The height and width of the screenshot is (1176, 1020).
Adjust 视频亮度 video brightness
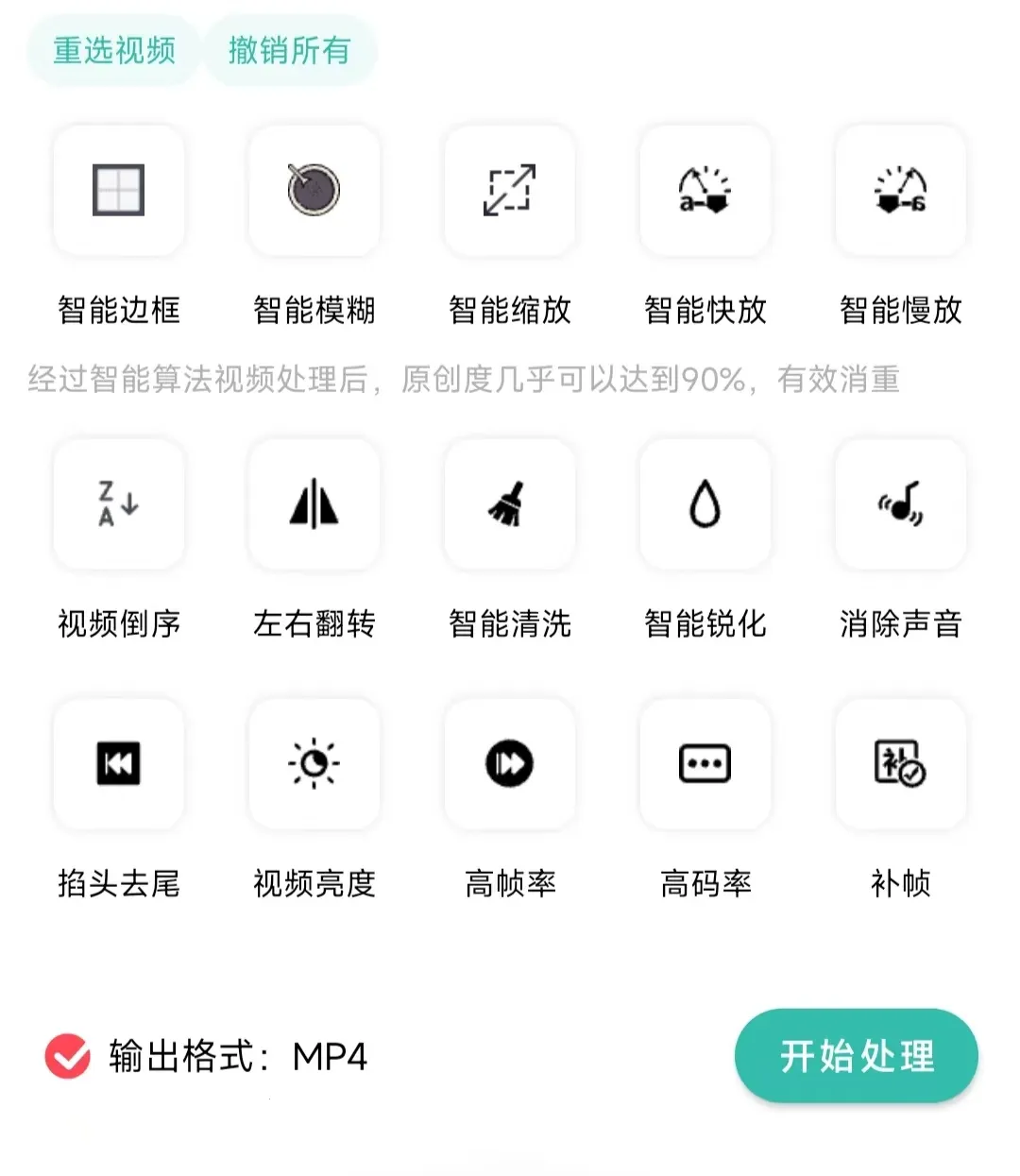314,765
